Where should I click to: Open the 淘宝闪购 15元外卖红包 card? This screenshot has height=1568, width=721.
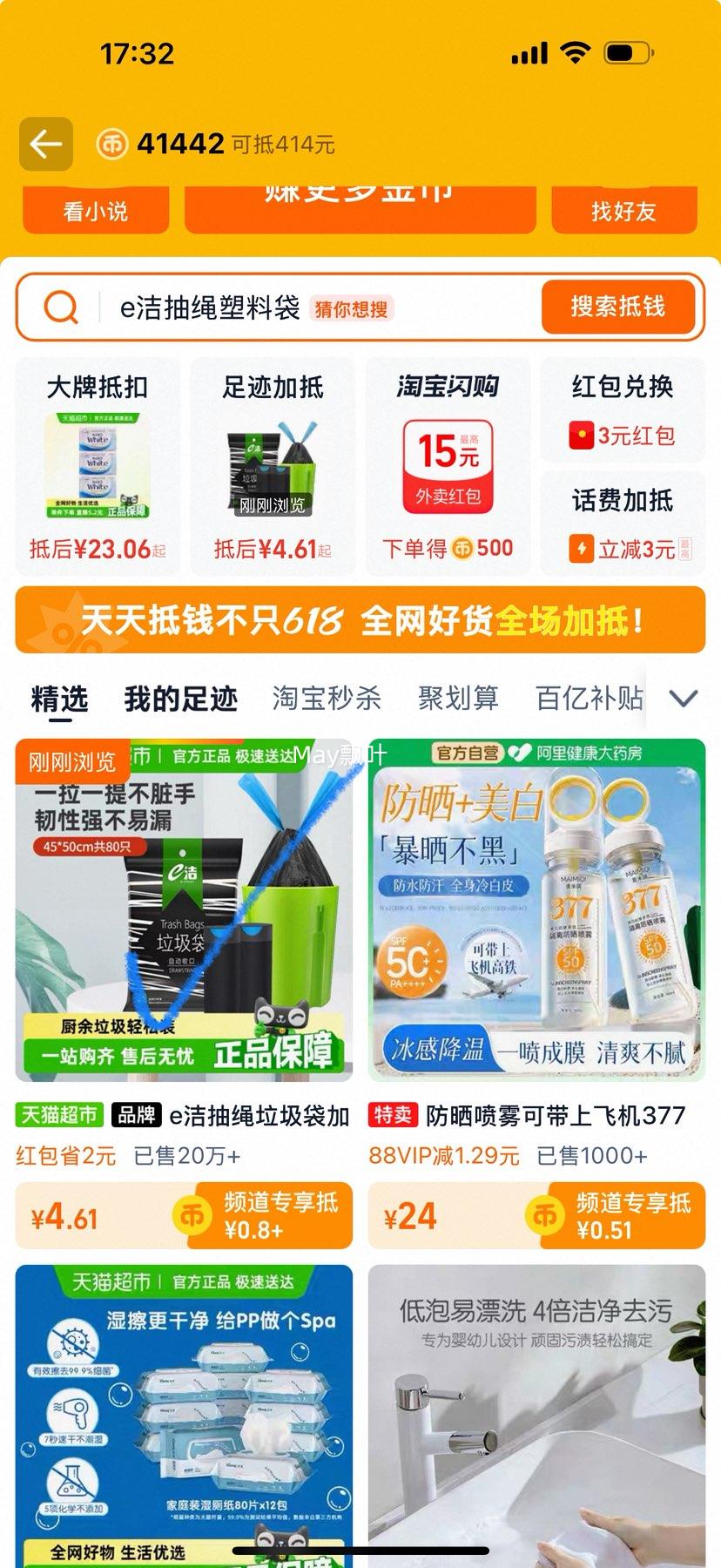click(x=448, y=466)
